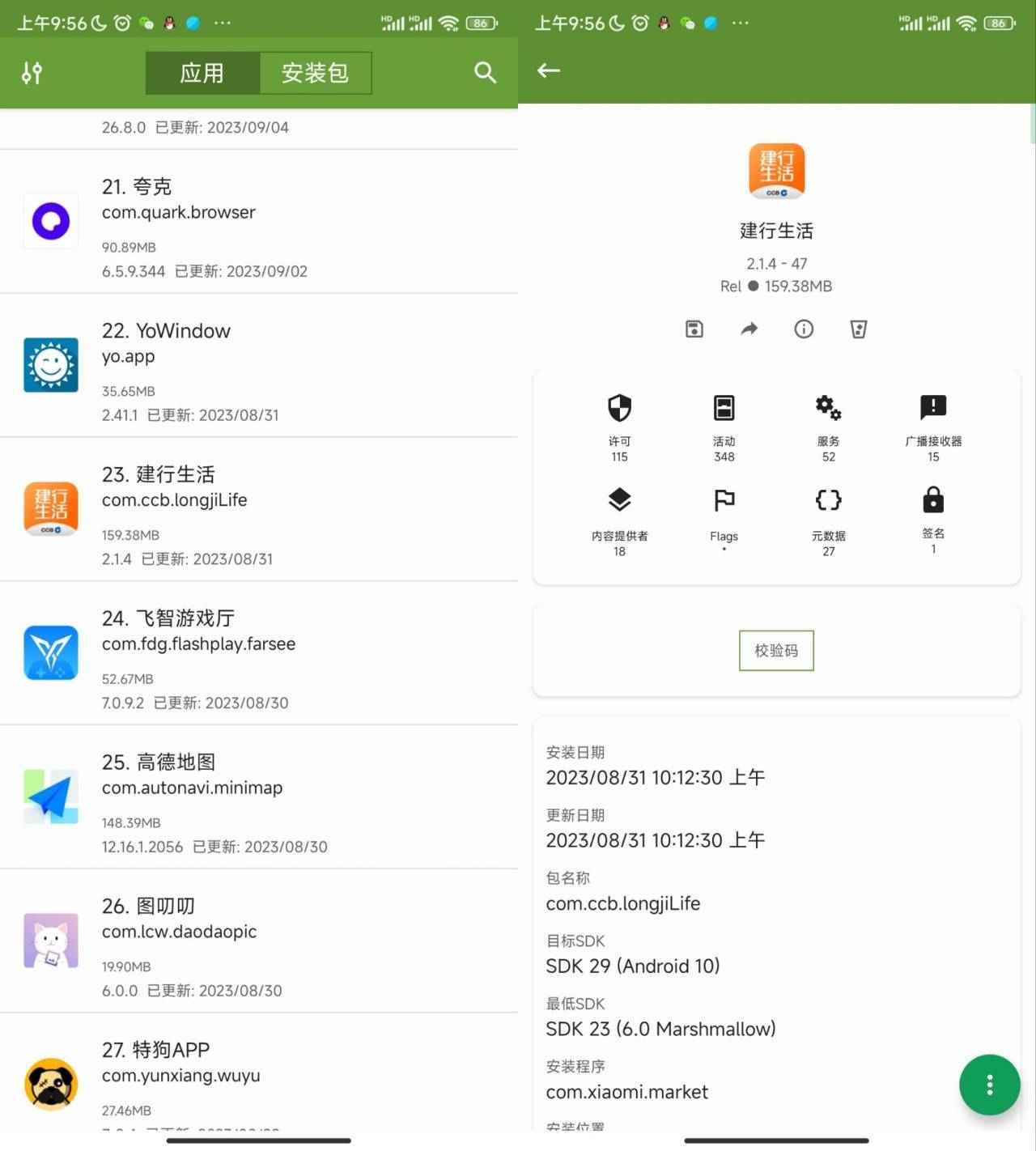This screenshot has width=1036, height=1151.
Task: Open the sort and filter settings icon
Action: (32, 73)
